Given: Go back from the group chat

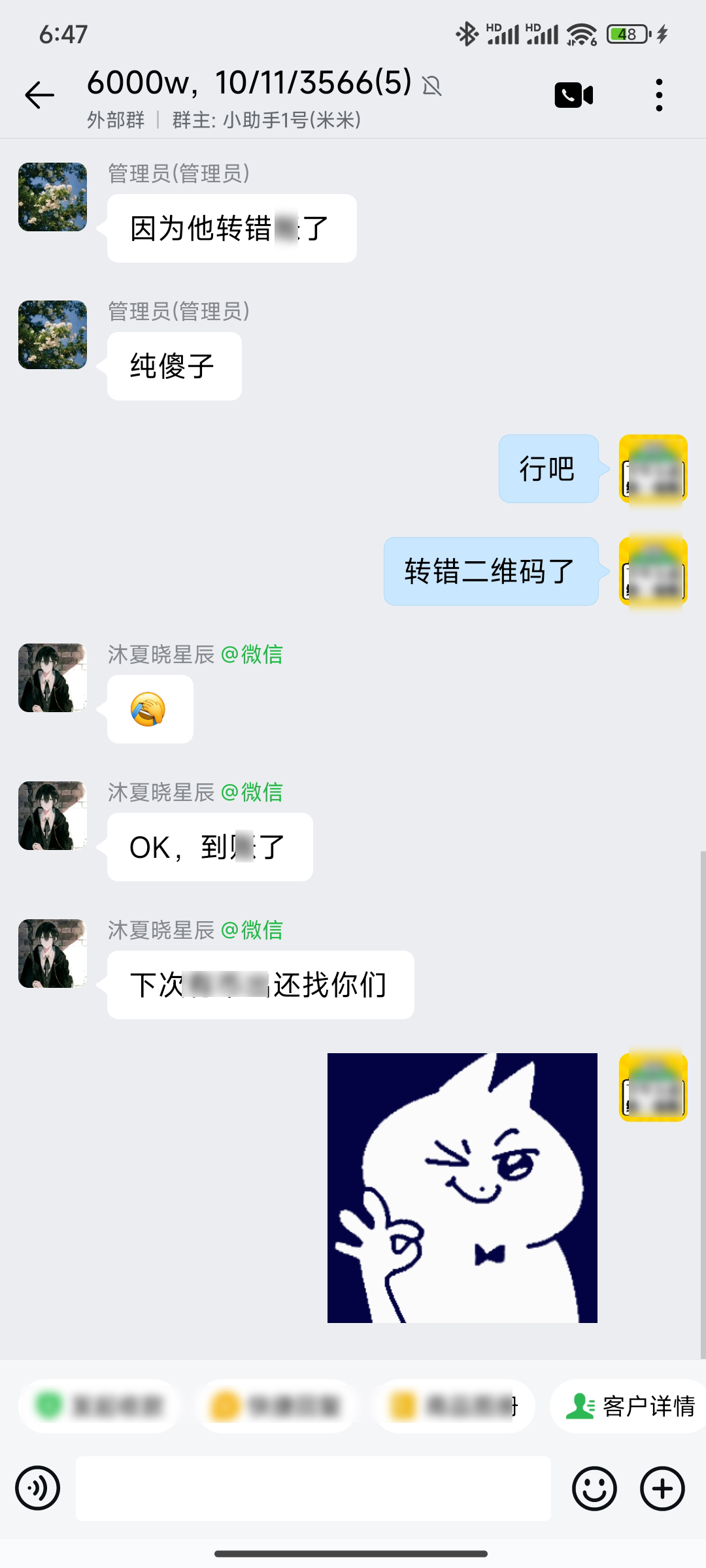Looking at the screenshot, I should [39, 95].
